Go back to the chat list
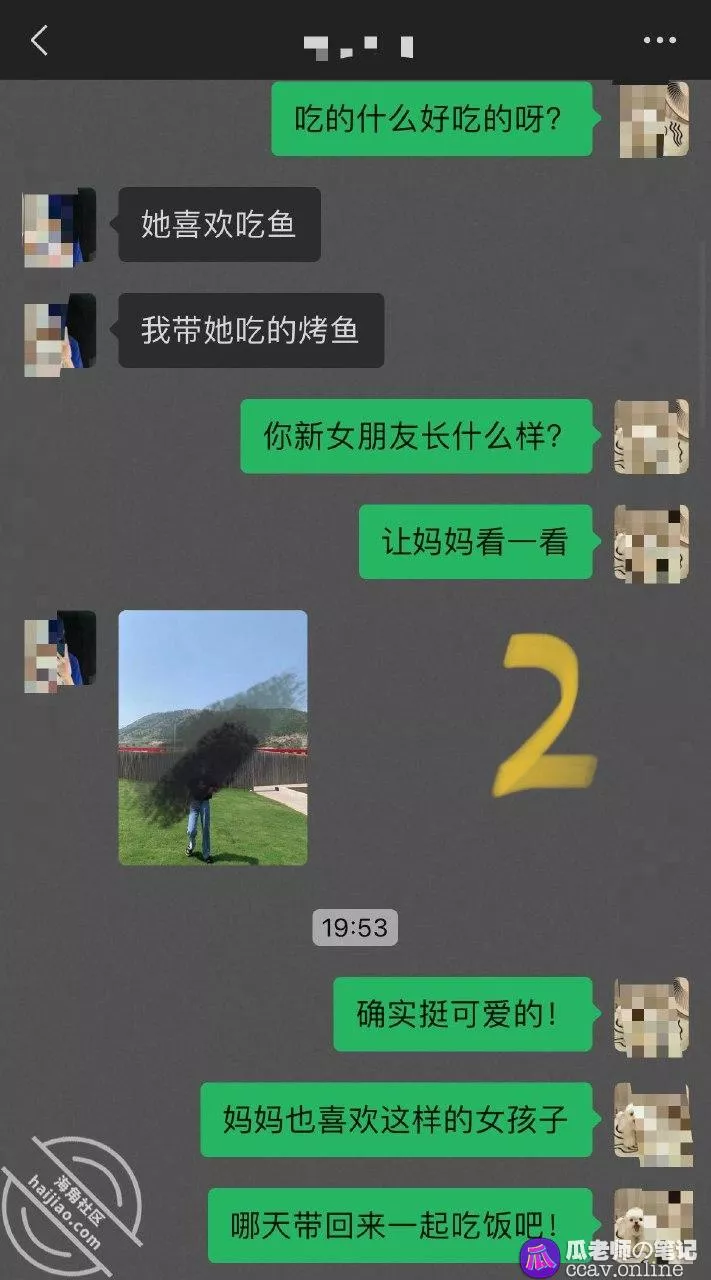 click(39, 41)
